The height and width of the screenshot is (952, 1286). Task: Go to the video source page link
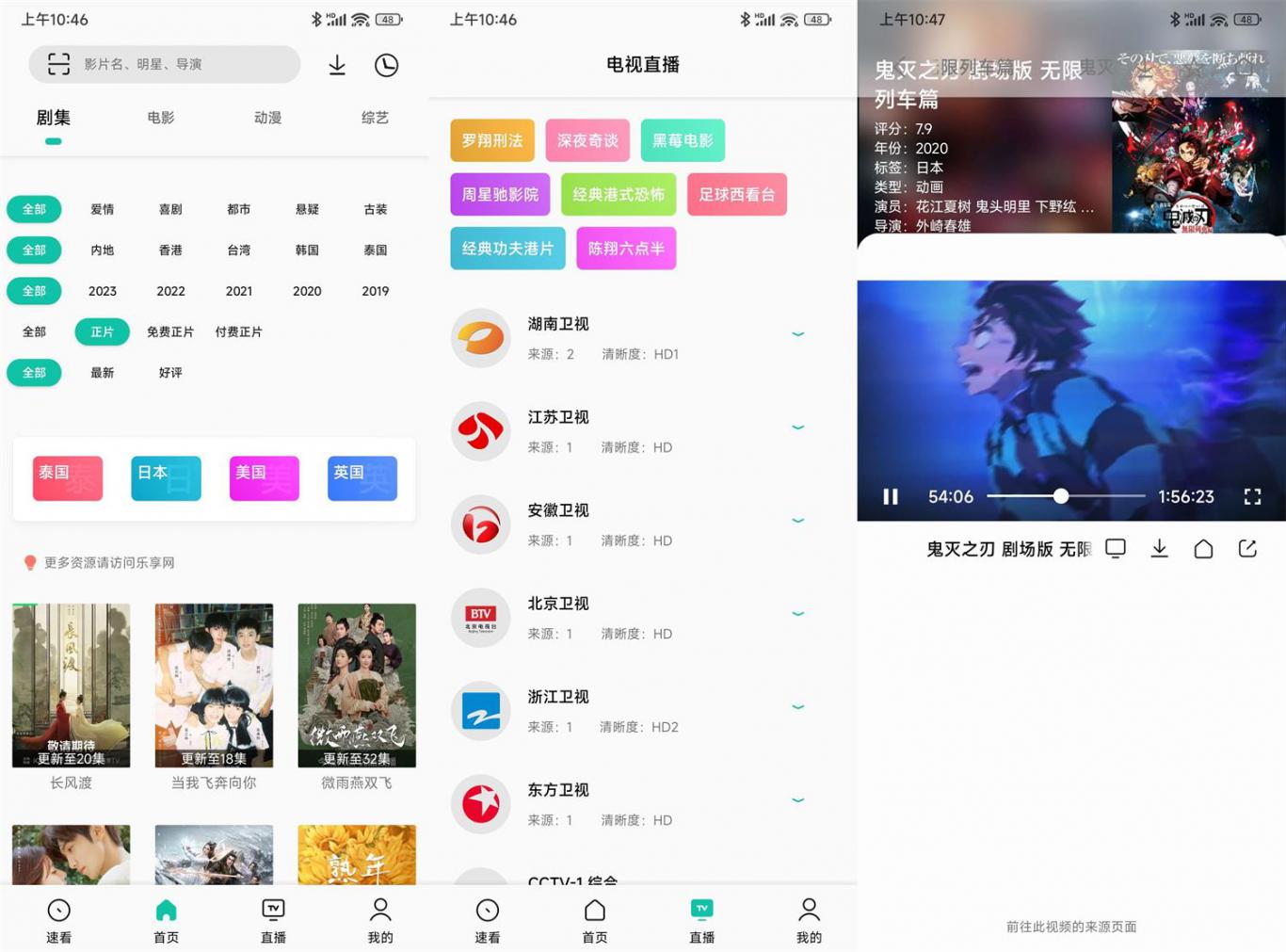(1070, 927)
